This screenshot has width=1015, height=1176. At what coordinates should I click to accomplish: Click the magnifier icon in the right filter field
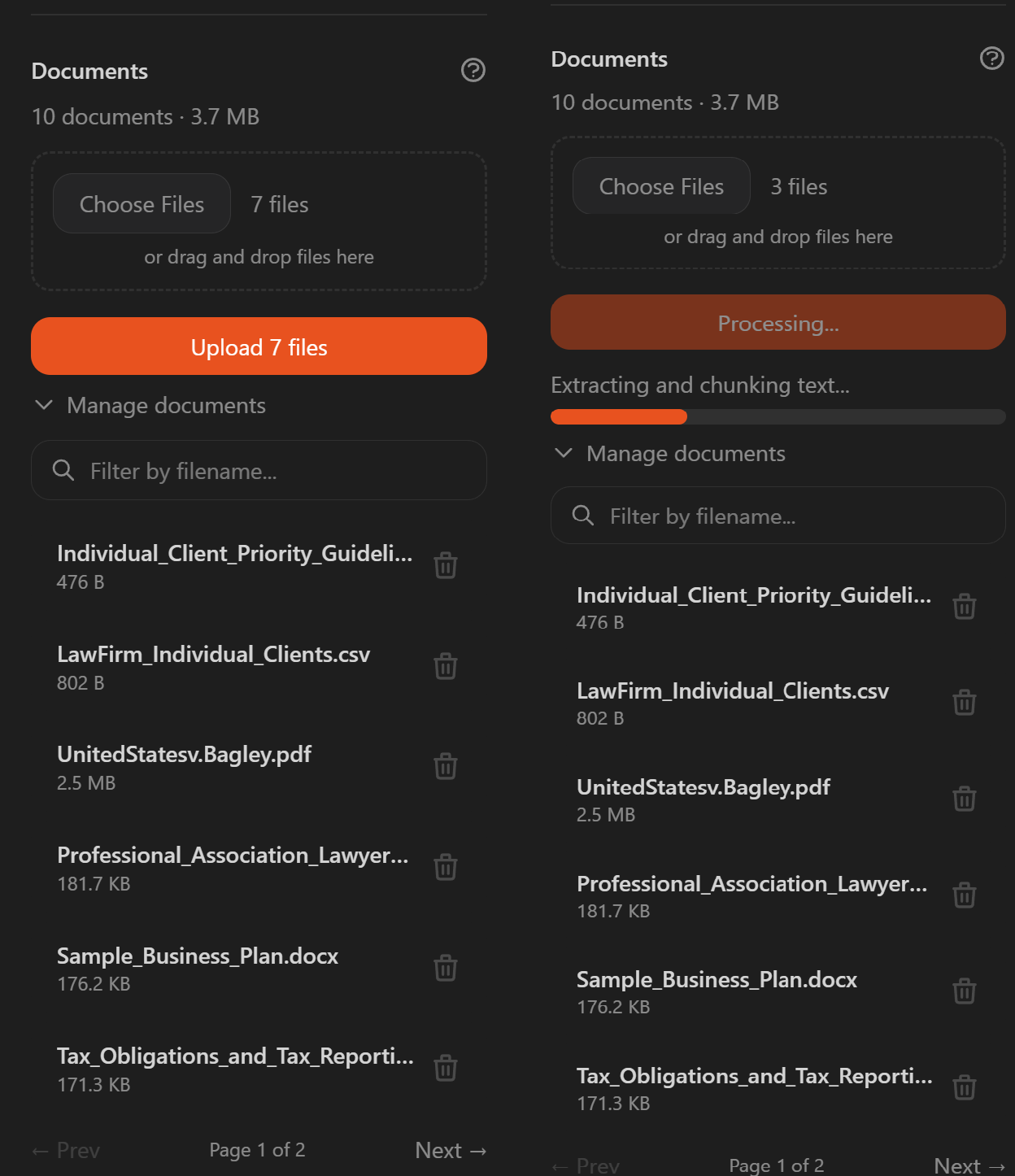coord(583,516)
